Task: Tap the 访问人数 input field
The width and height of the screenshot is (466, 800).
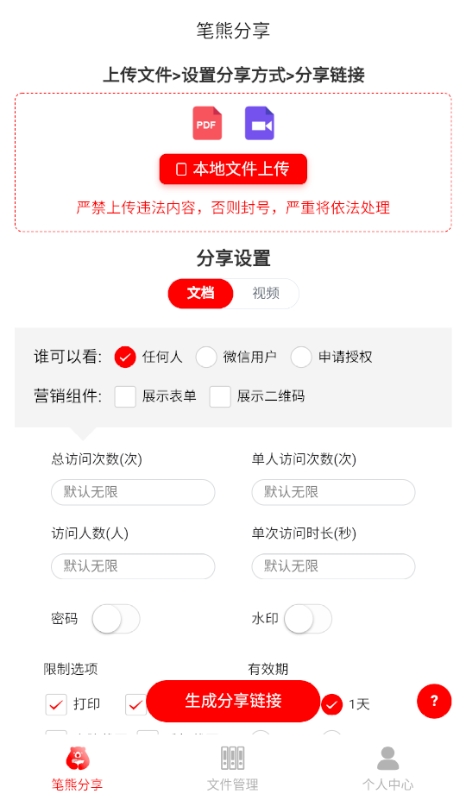Action: (x=133, y=566)
